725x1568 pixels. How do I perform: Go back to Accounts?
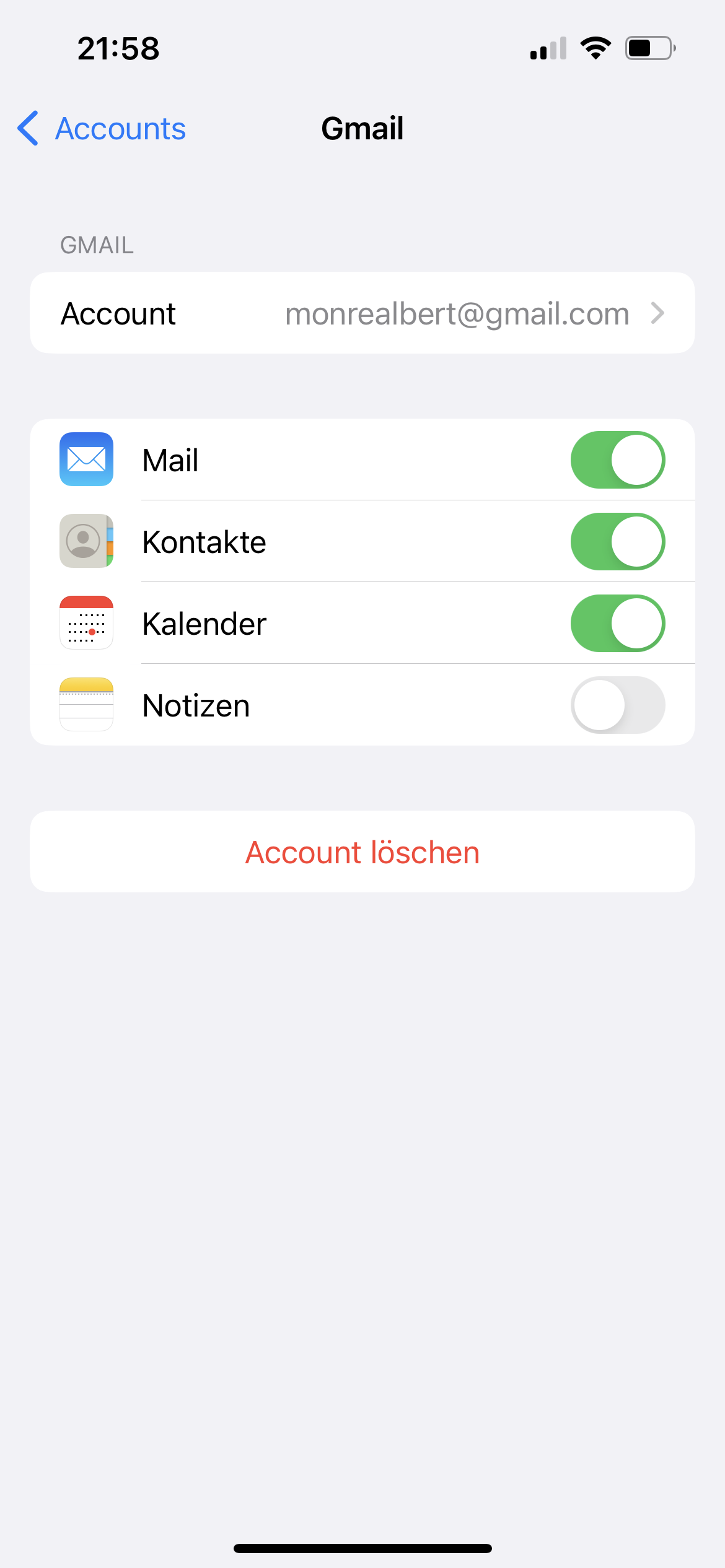[x=102, y=129]
